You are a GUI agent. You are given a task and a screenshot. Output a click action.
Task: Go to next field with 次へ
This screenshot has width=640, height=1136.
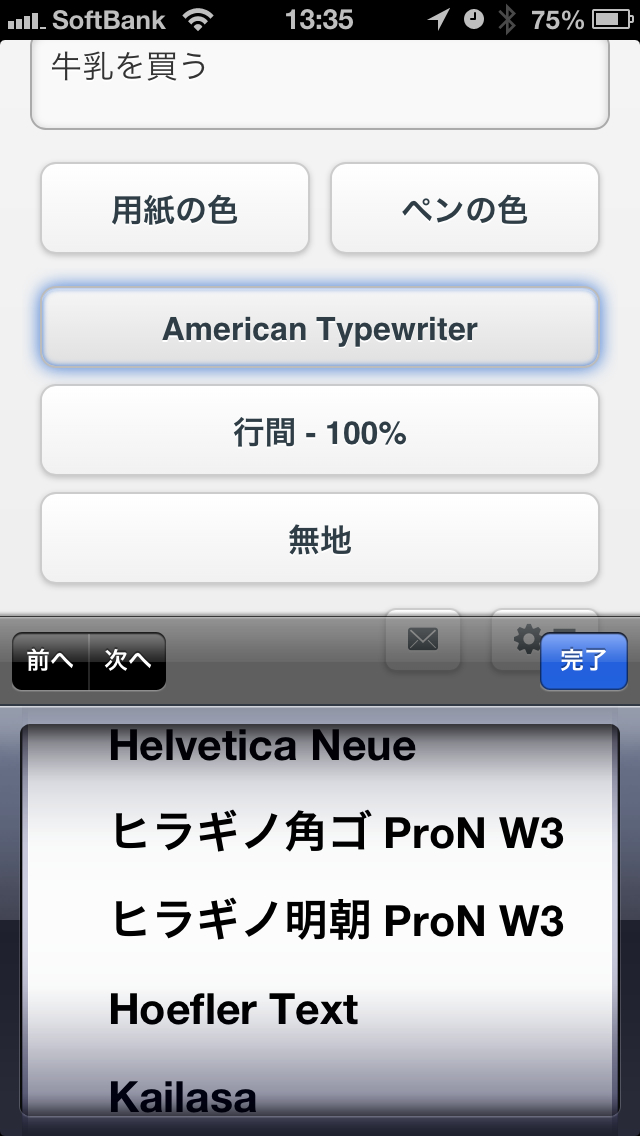tap(128, 661)
